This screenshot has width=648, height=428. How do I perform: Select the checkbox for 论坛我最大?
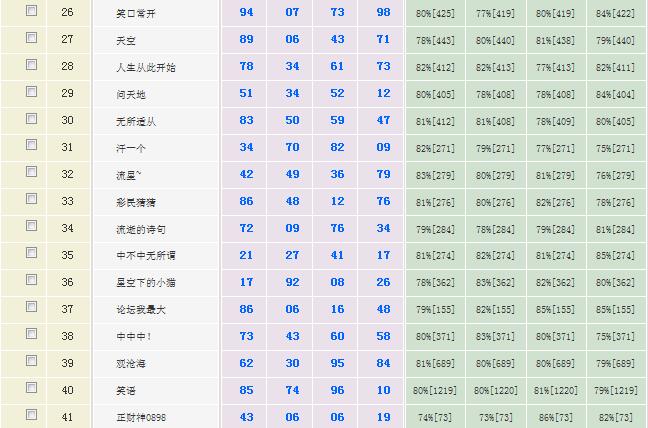(31, 307)
